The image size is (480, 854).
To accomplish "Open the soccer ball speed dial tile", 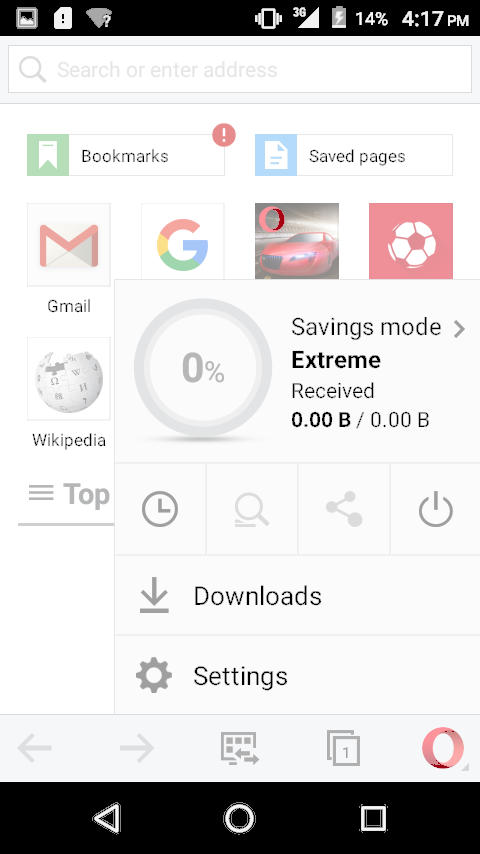I will [x=411, y=241].
